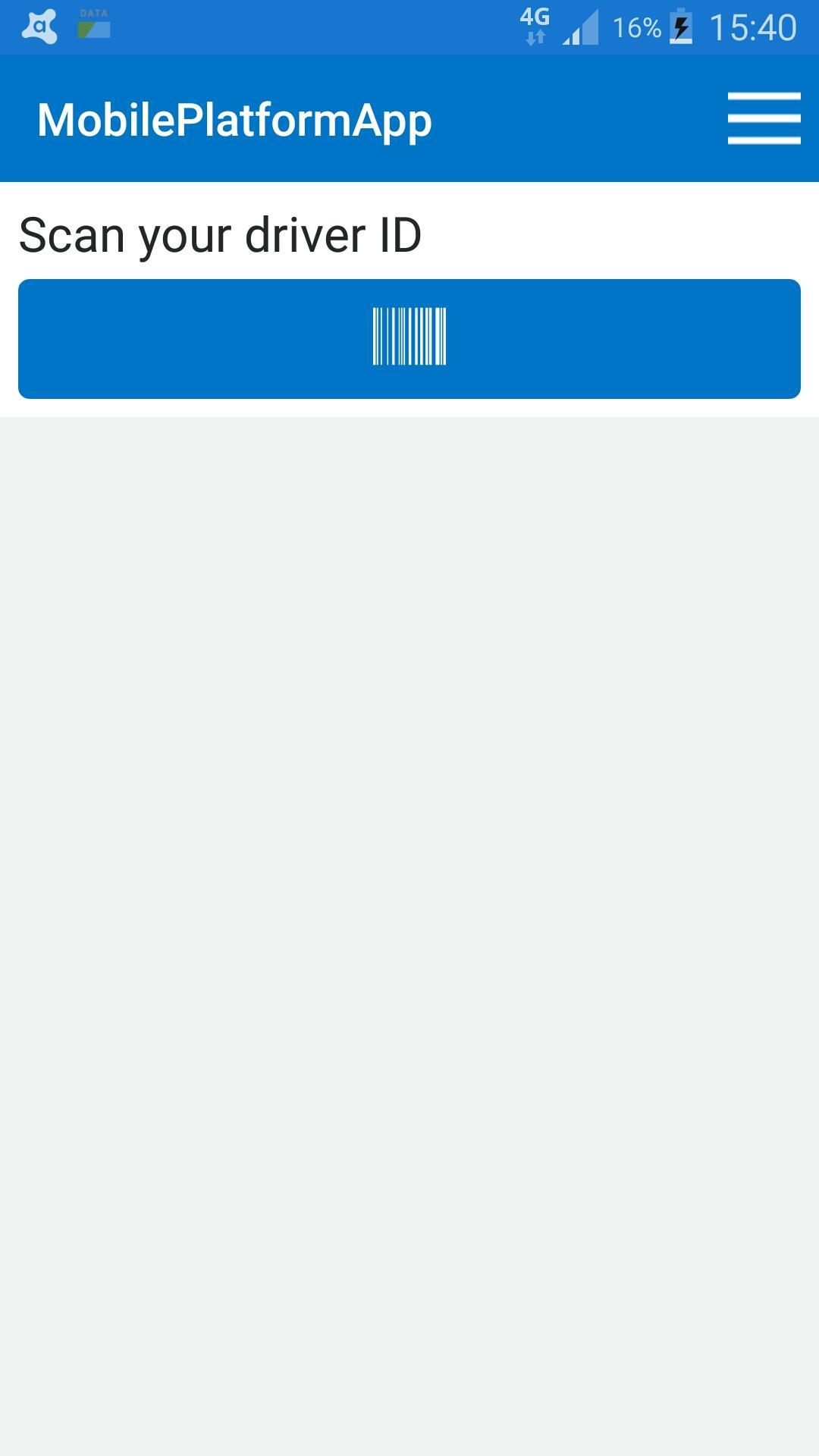
Task: Tap the left edge of the scan button
Action: (45, 338)
